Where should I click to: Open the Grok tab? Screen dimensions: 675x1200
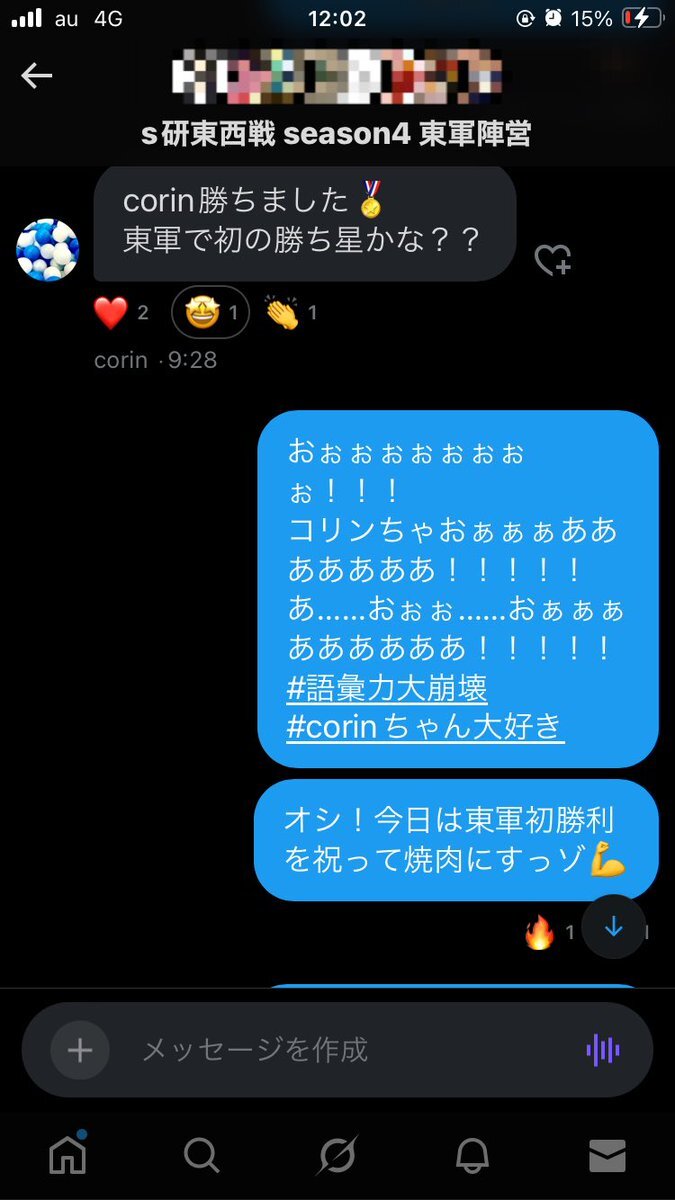point(337,1156)
